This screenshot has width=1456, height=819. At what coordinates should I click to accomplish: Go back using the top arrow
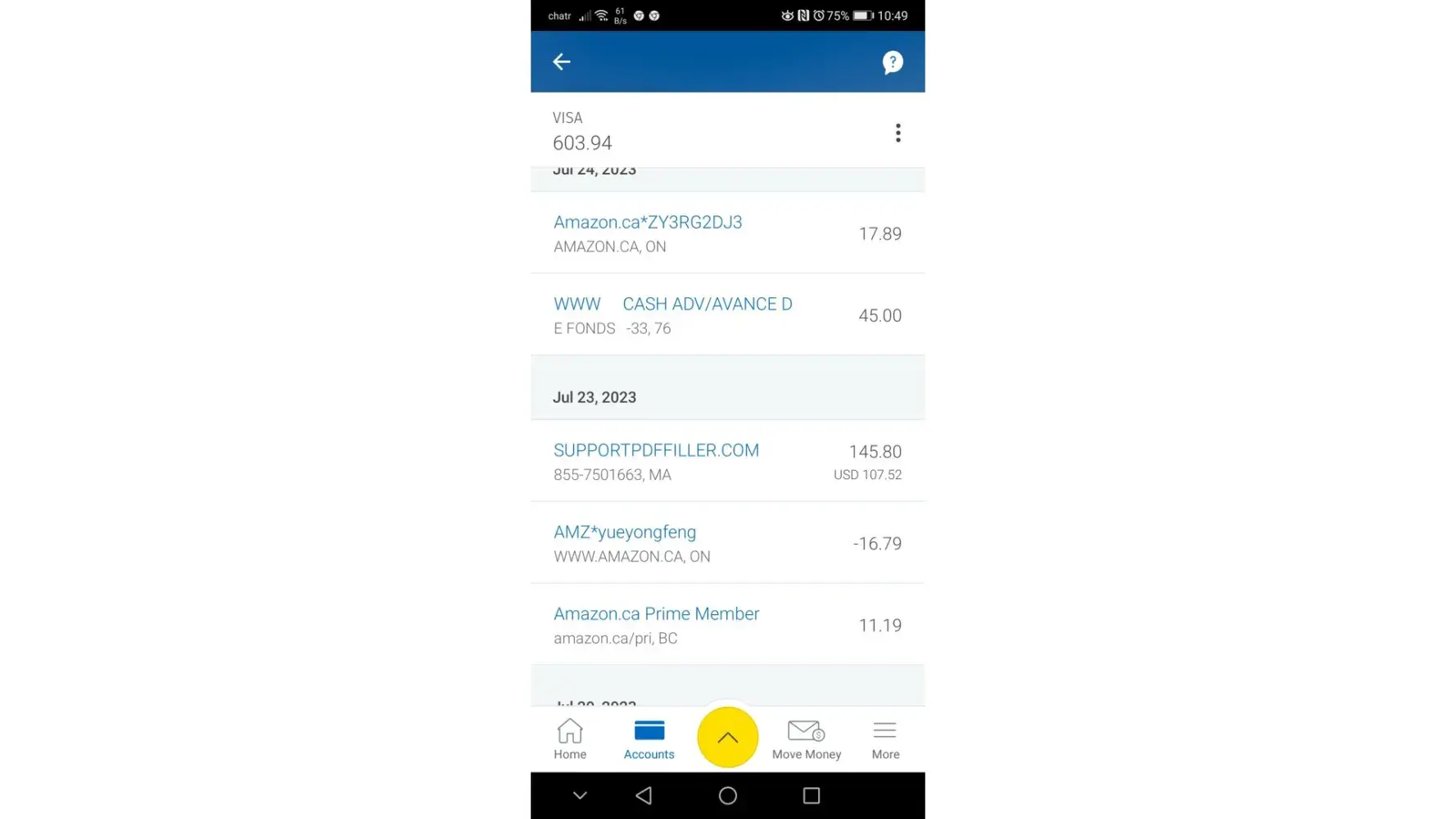click(561, 61)
